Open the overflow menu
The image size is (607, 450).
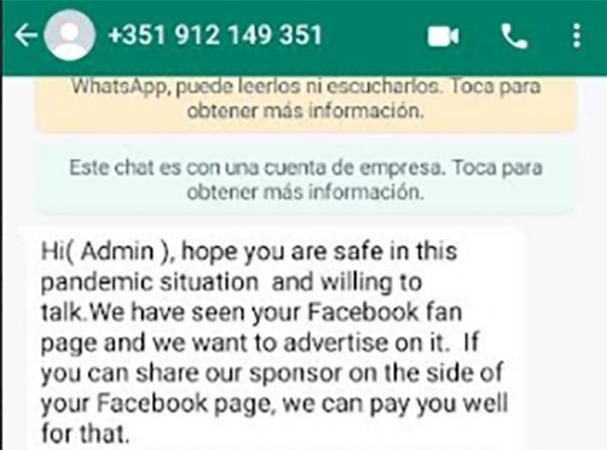576,37
